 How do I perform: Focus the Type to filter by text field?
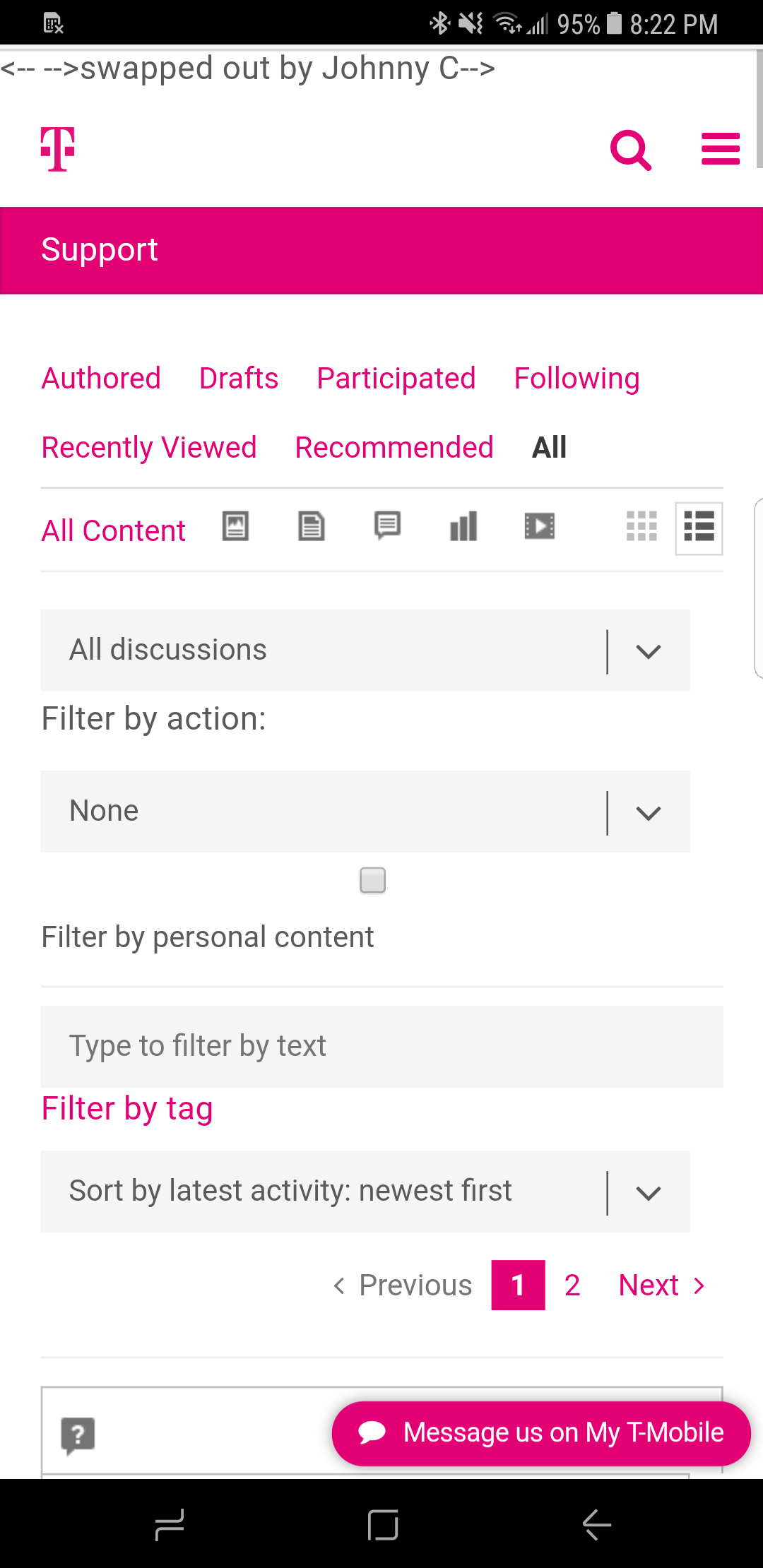click(x=382, y=1047)
